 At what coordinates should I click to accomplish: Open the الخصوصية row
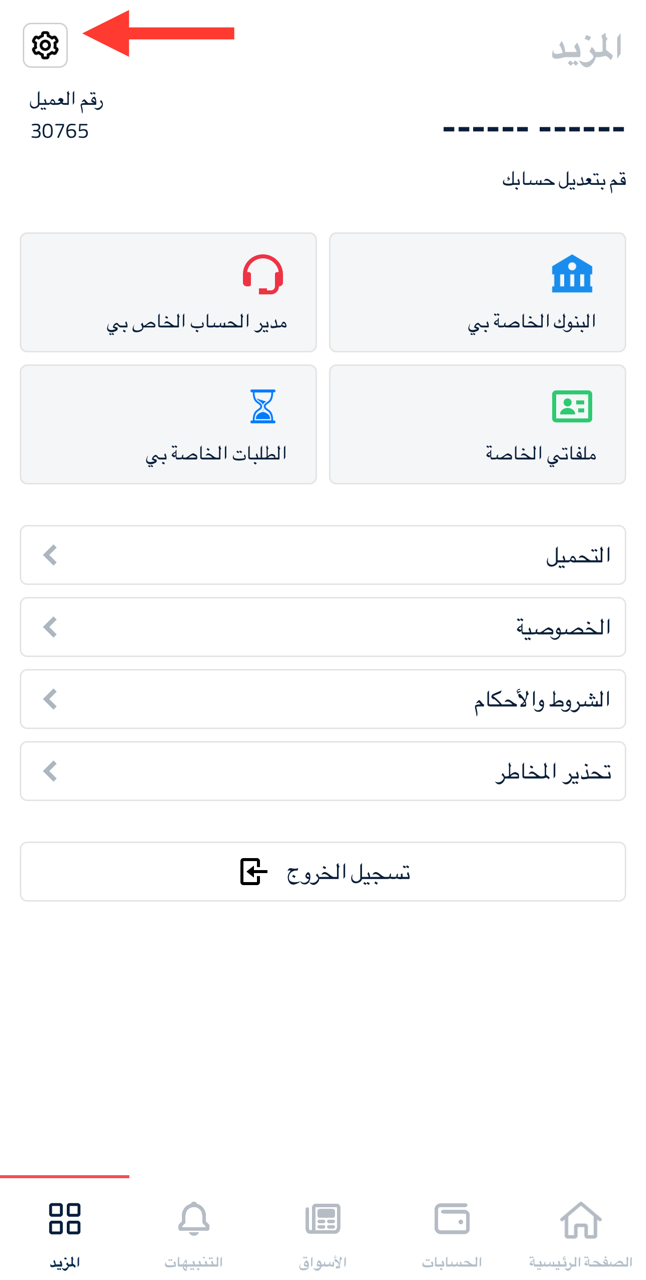click(323, 627)
